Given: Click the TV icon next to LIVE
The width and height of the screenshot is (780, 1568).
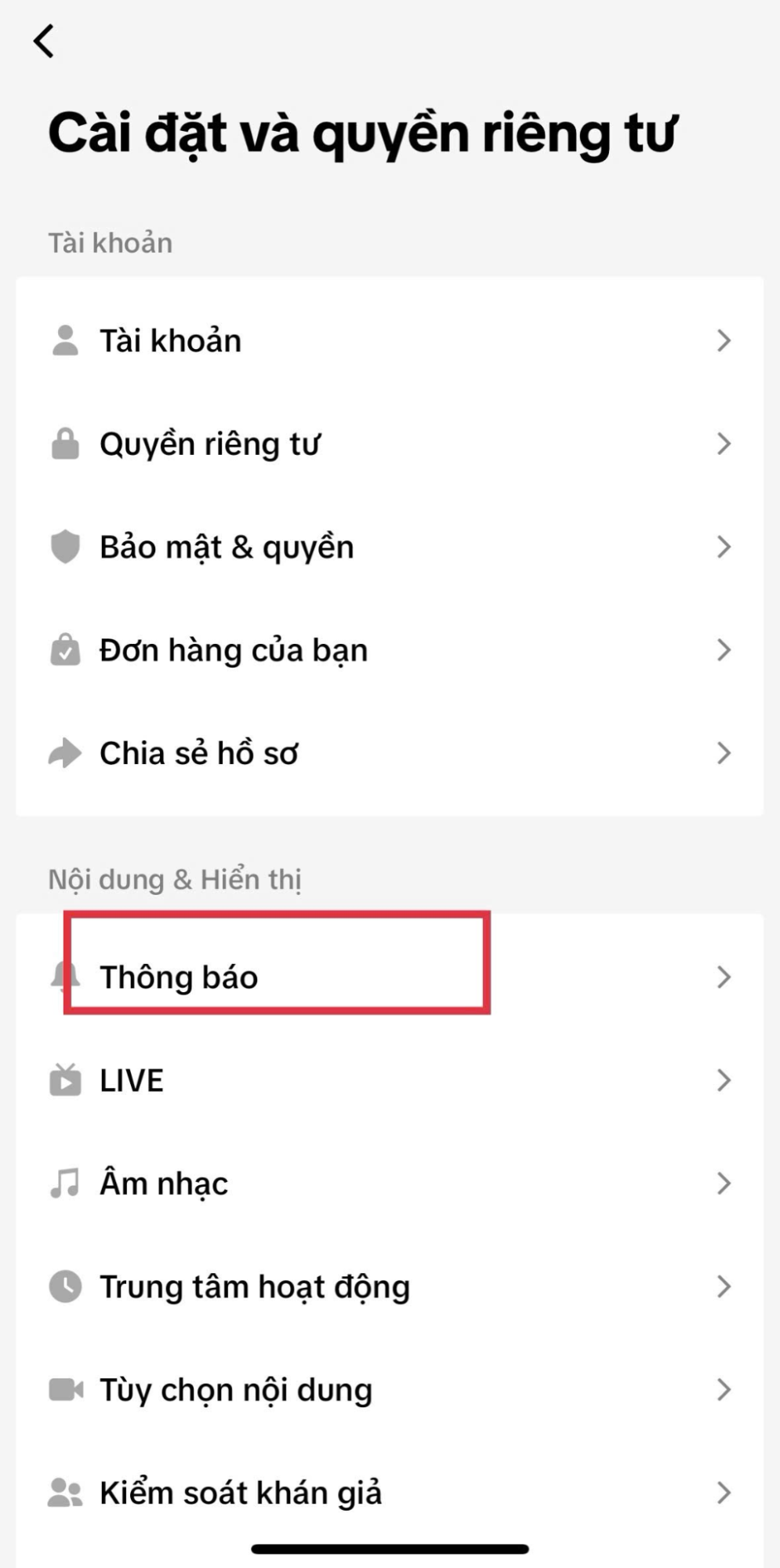Looking at the screenshot, I should coord(66,1080).
